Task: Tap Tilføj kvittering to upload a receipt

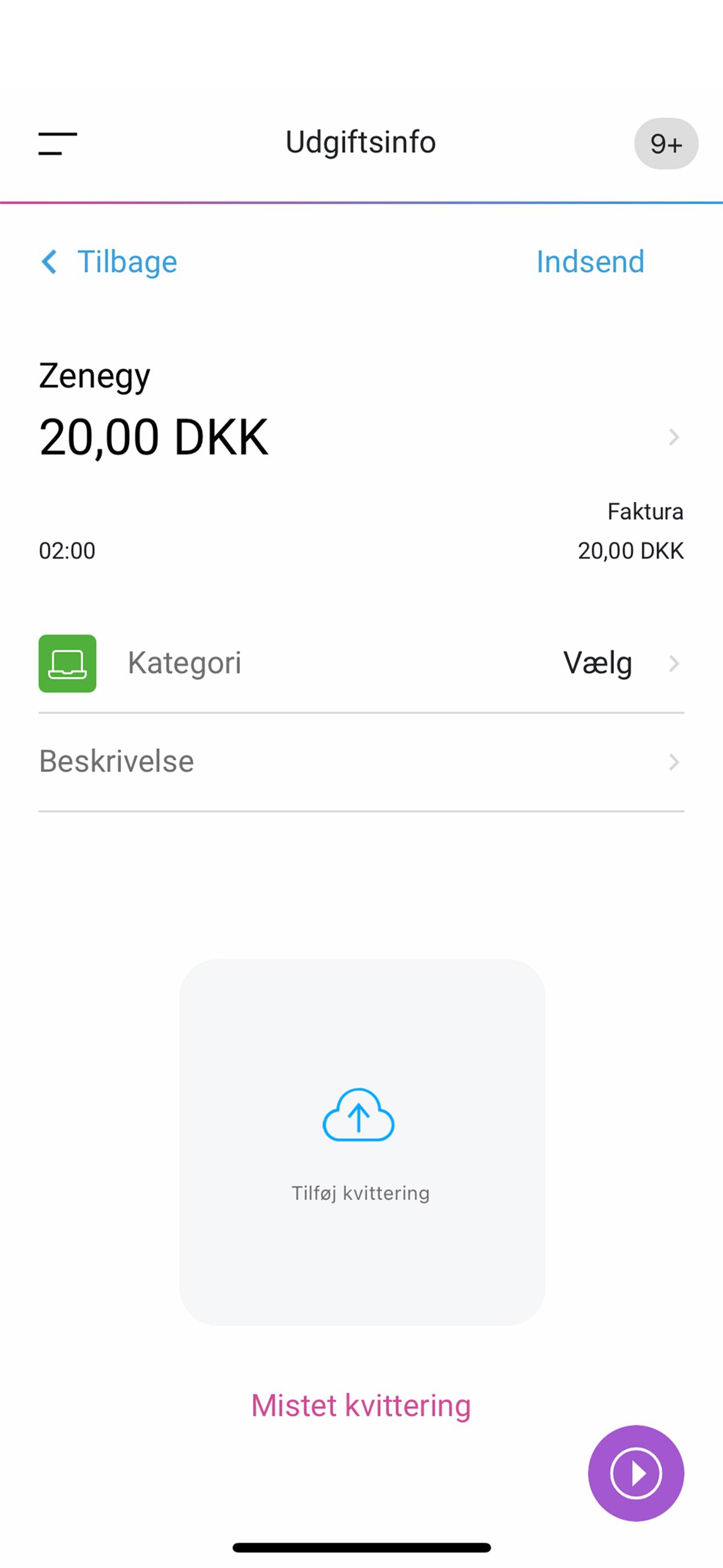Action: (x=361, y=1142)
